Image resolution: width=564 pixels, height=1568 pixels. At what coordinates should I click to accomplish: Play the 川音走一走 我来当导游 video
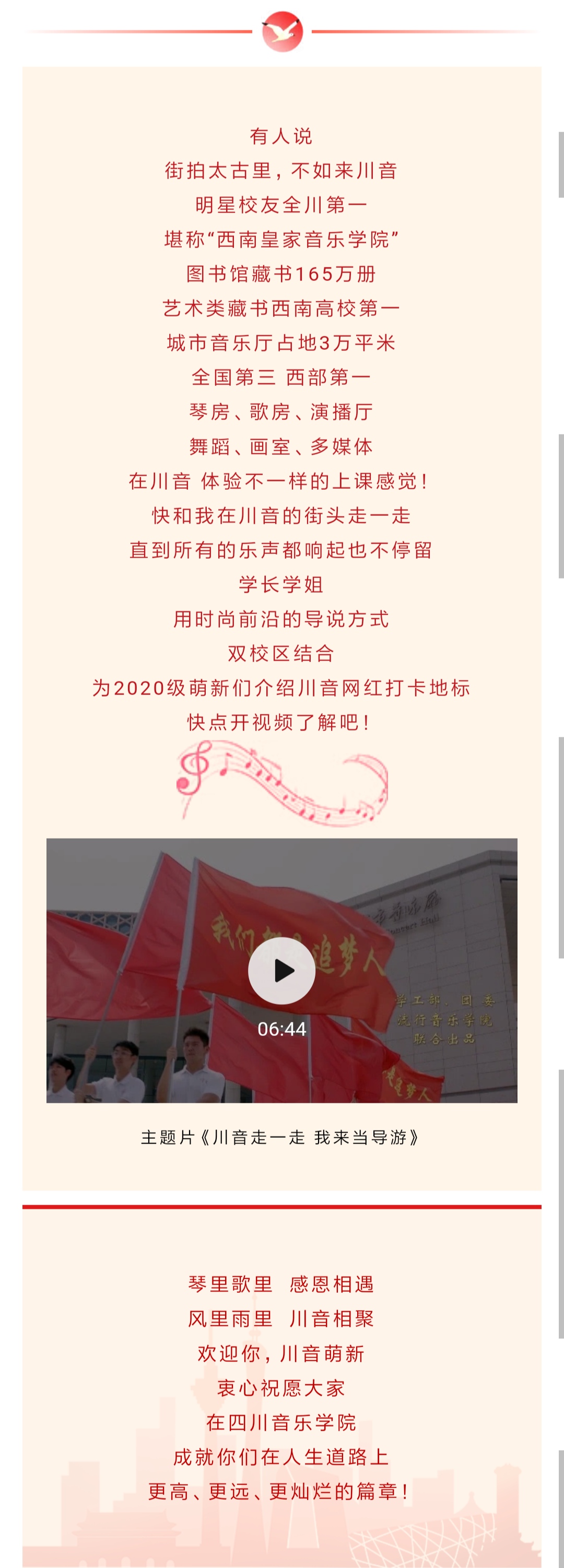point(281,971)
